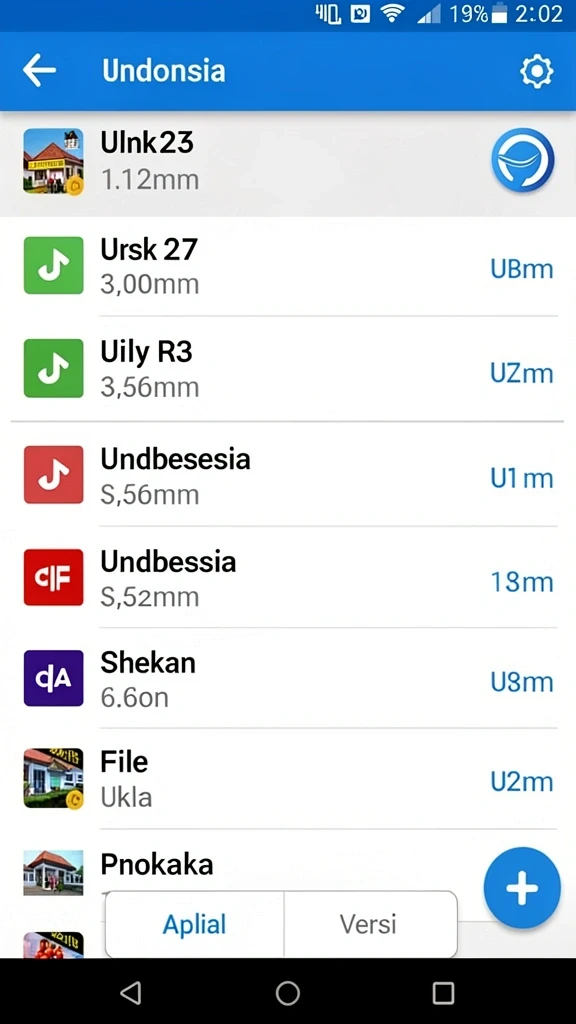576x1024 pixels.
Task: Tap the blue plus floating button
Action: coord(522,888)
